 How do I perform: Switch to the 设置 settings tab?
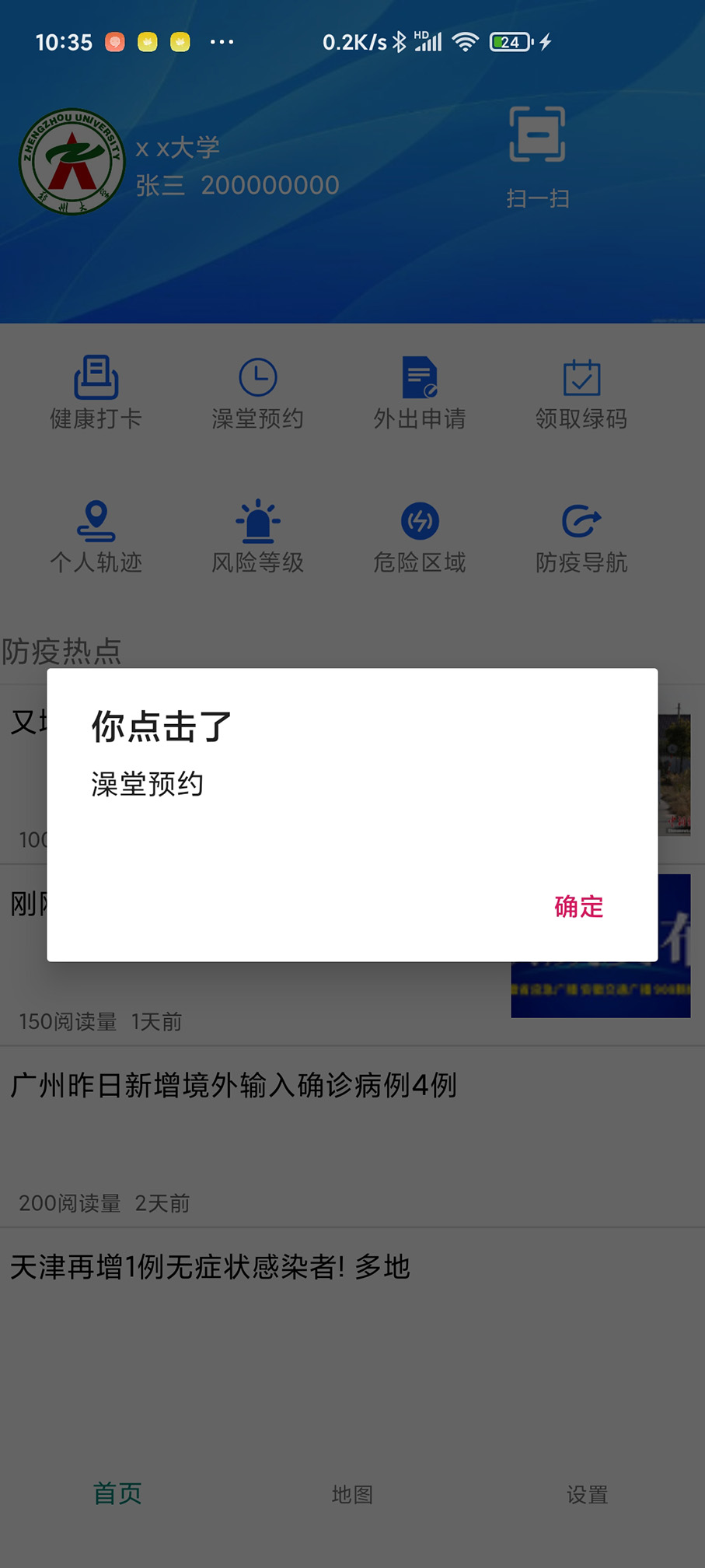(587, 1494)
